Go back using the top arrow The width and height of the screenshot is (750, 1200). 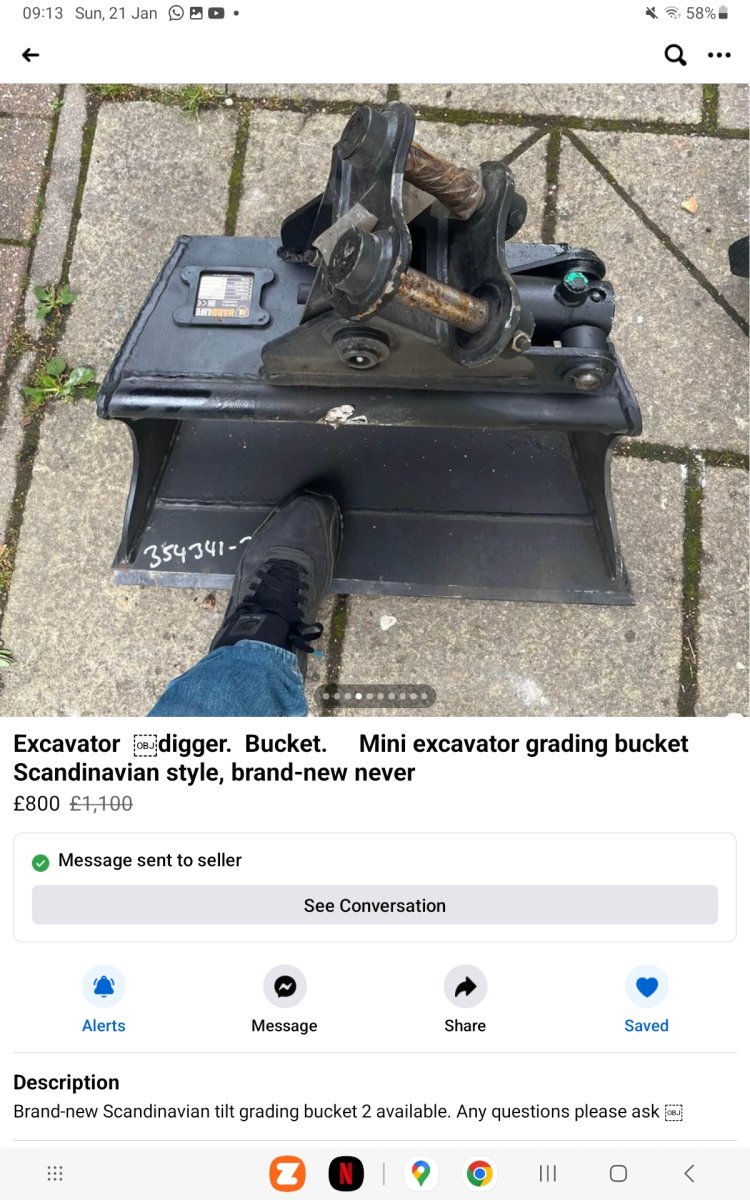(x=31, y=55)
